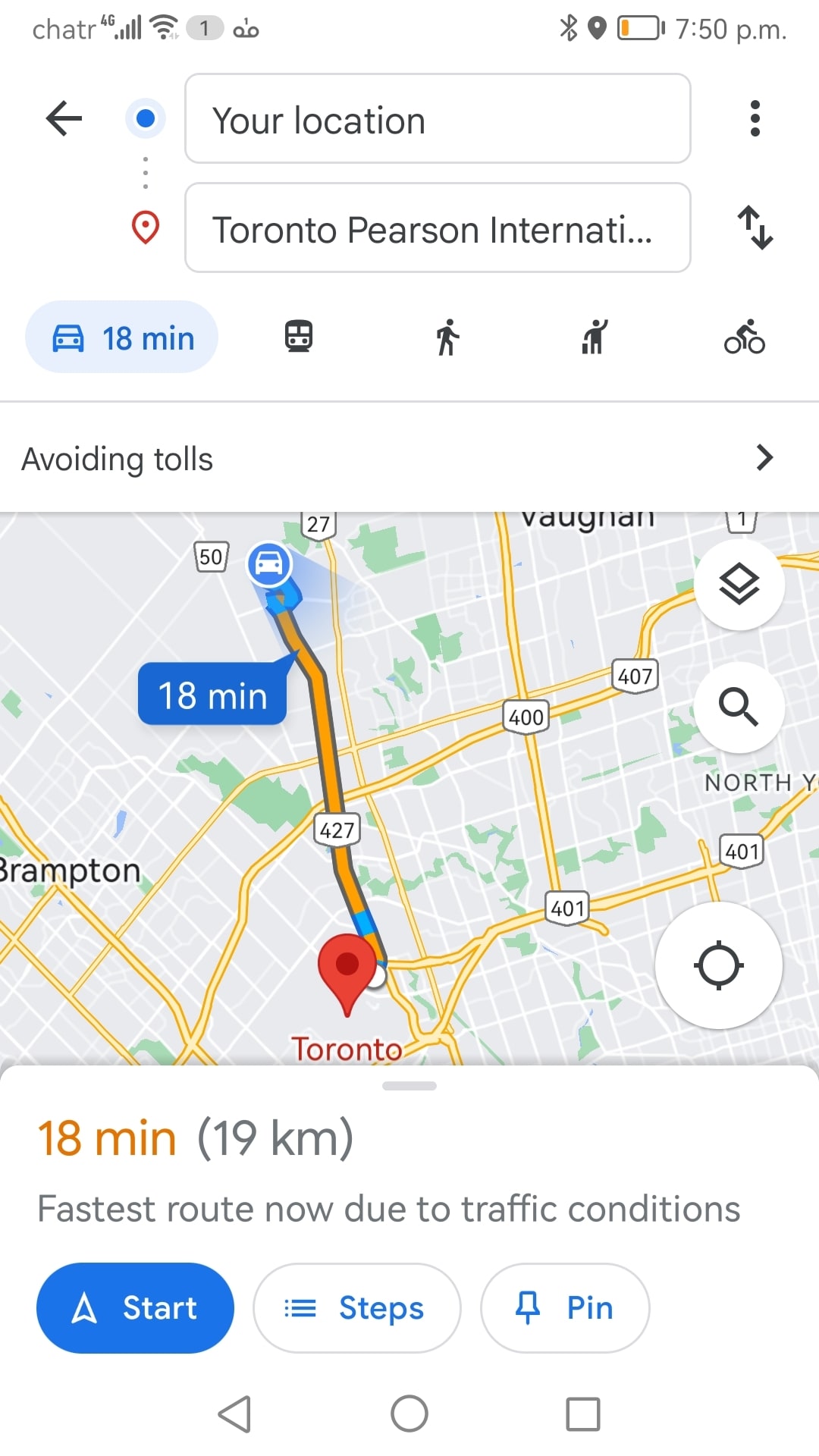Center the map on my location
Viewport: 819px width, 1456px height.
tap(718, 965)
